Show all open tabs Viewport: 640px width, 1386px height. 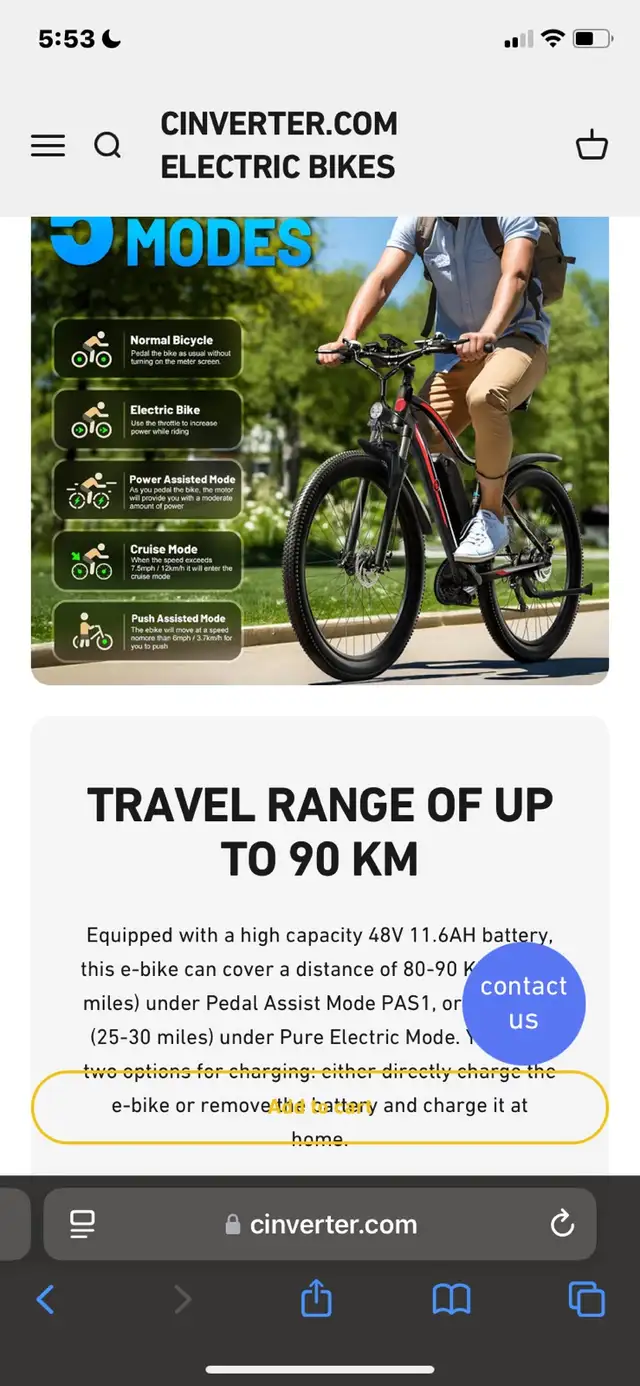coord(586,1299)
